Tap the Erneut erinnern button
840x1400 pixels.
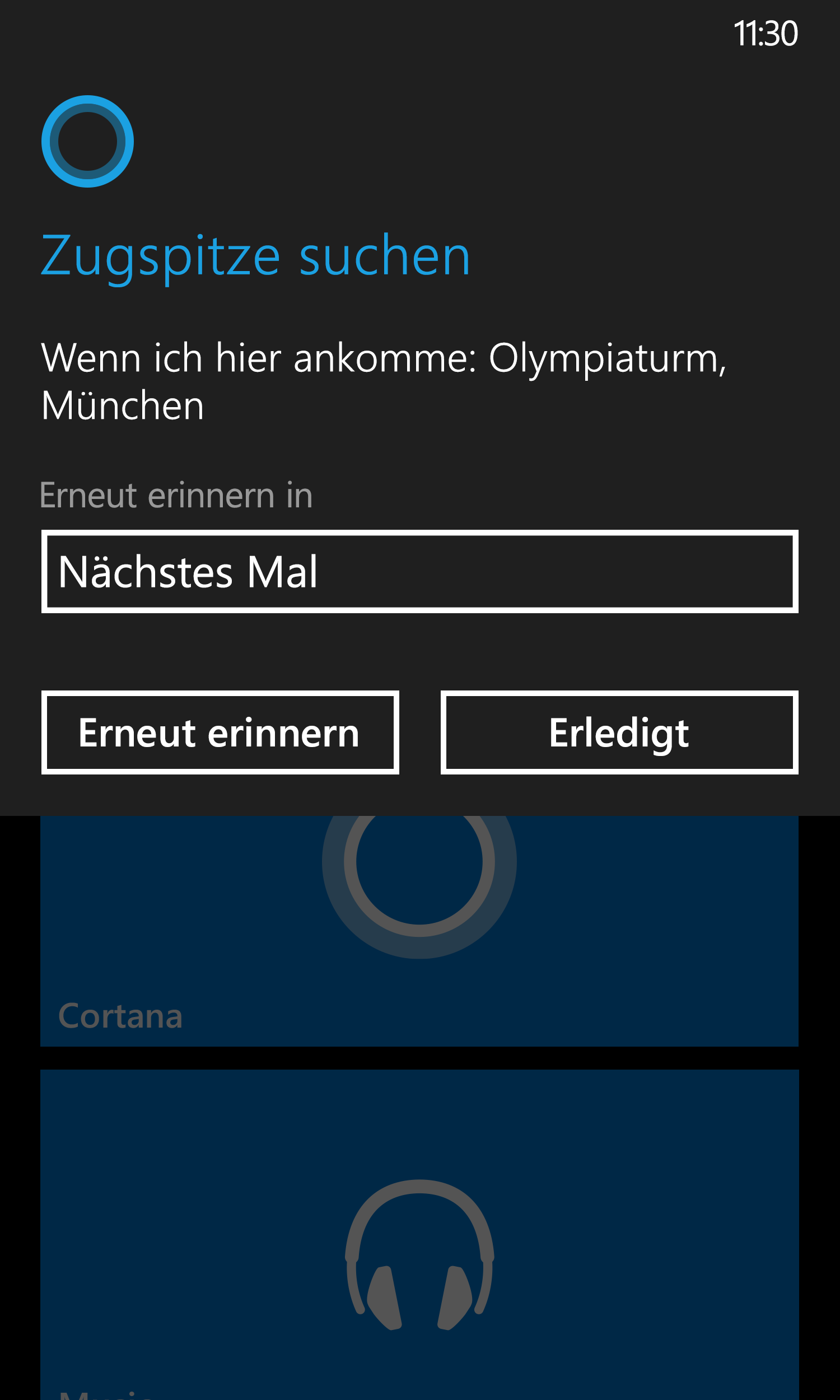click(220, 732)
